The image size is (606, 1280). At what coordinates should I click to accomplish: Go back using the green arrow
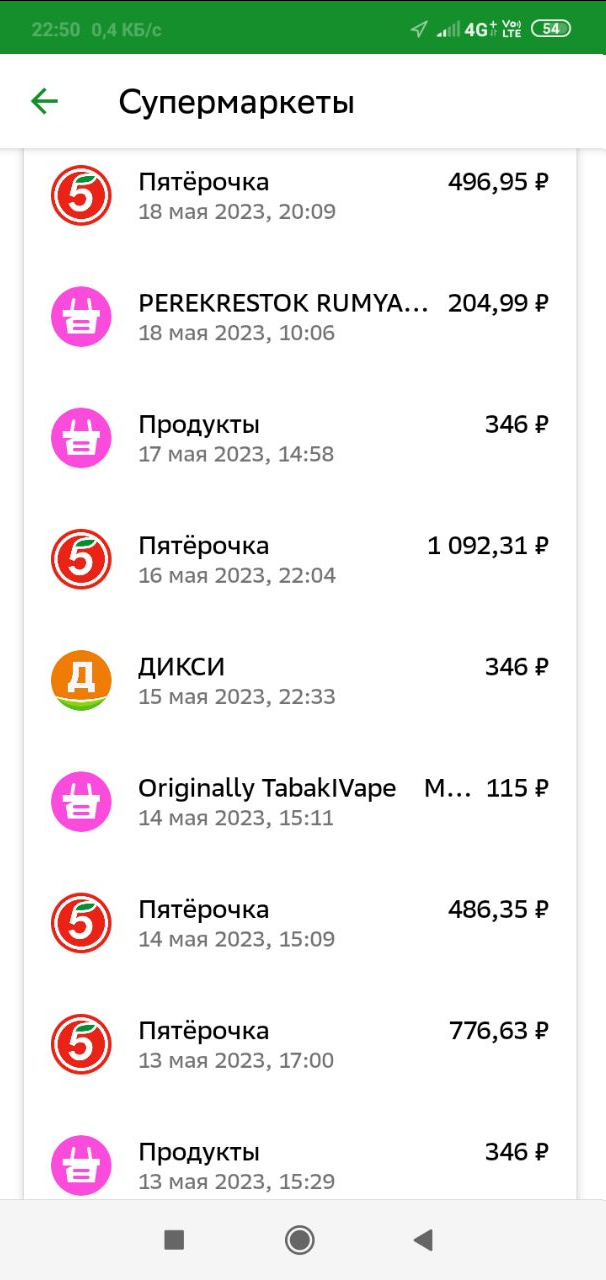coord(44,101)
